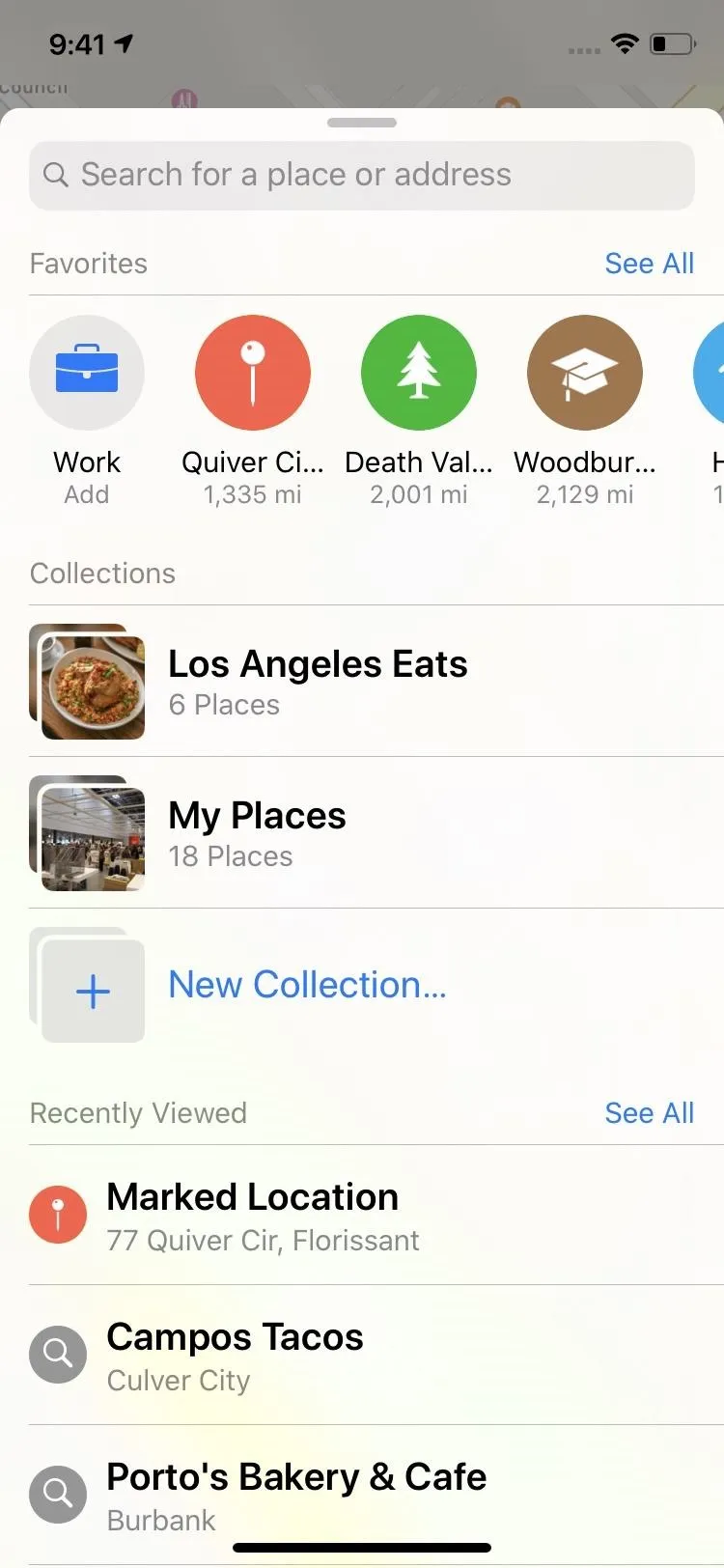The image size is (724, 1568).
Task: Tap the sheet grabber handle
Action: [x=362, y=123]
